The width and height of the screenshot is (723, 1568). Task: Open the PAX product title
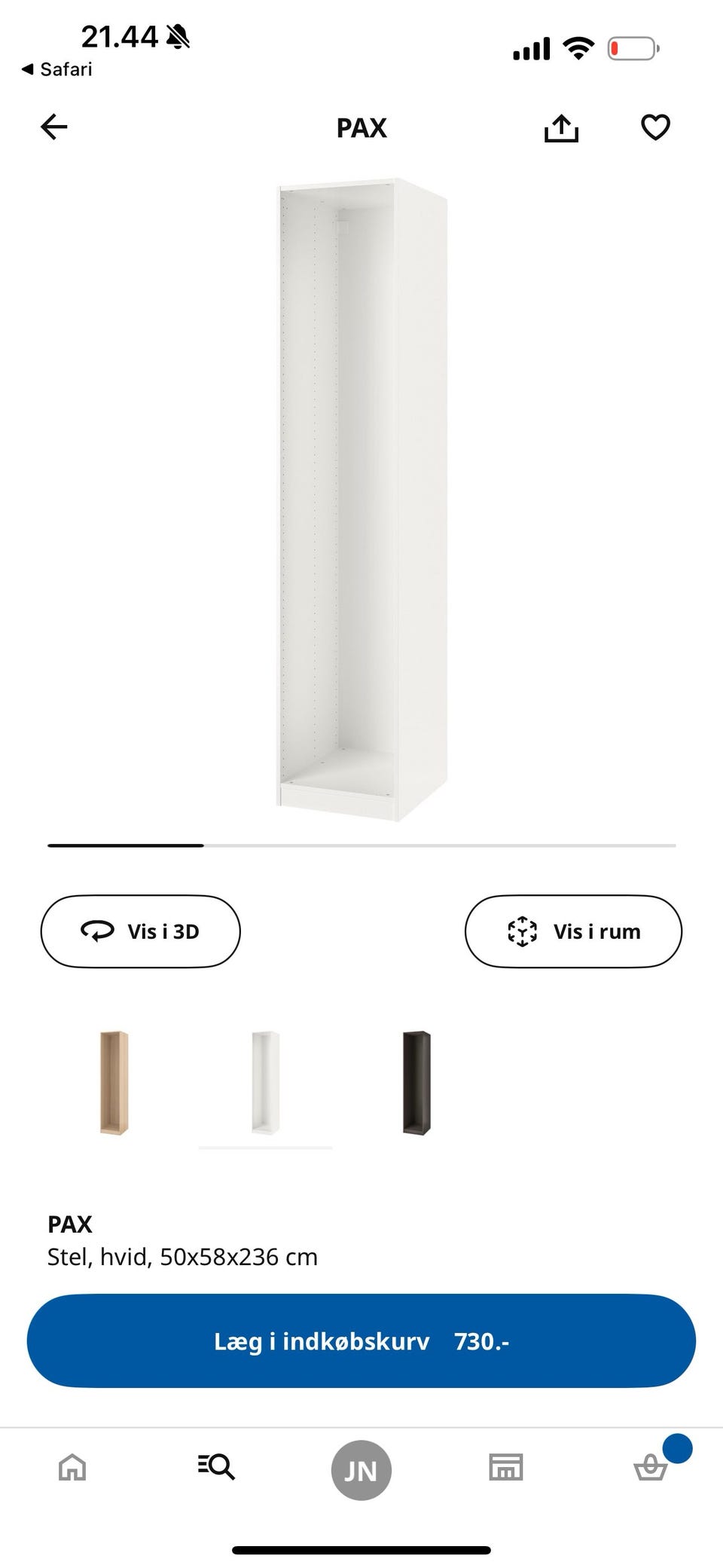click(69, 1223)
